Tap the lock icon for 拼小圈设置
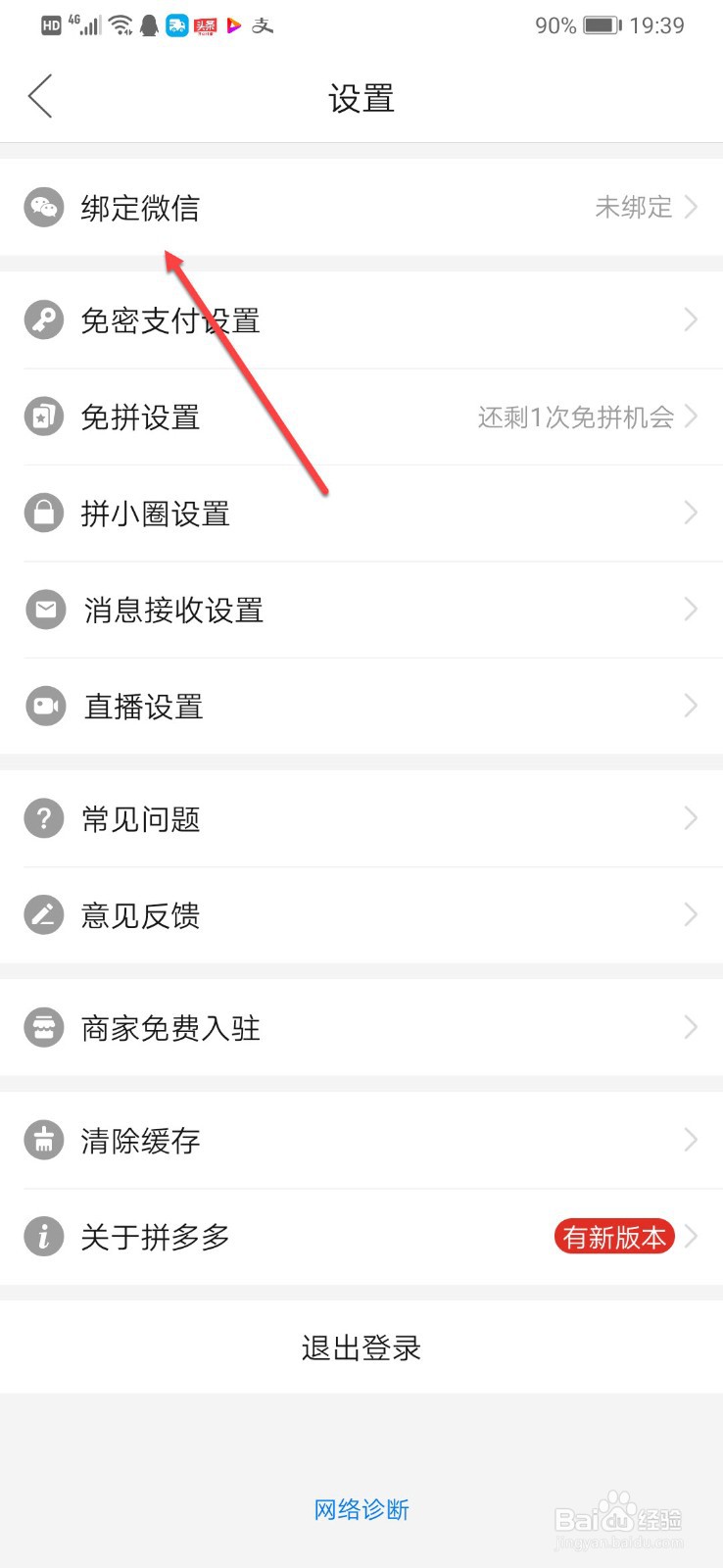Screen dimensions: 723x1568 click(x=44, y=512)
